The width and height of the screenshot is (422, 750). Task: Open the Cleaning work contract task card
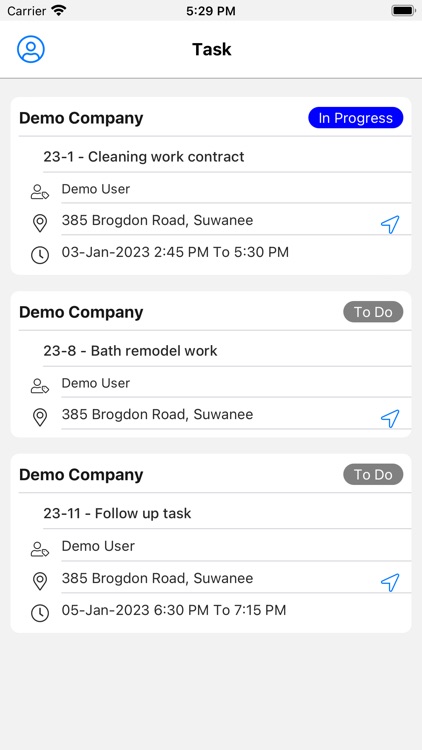pos(211,186)
